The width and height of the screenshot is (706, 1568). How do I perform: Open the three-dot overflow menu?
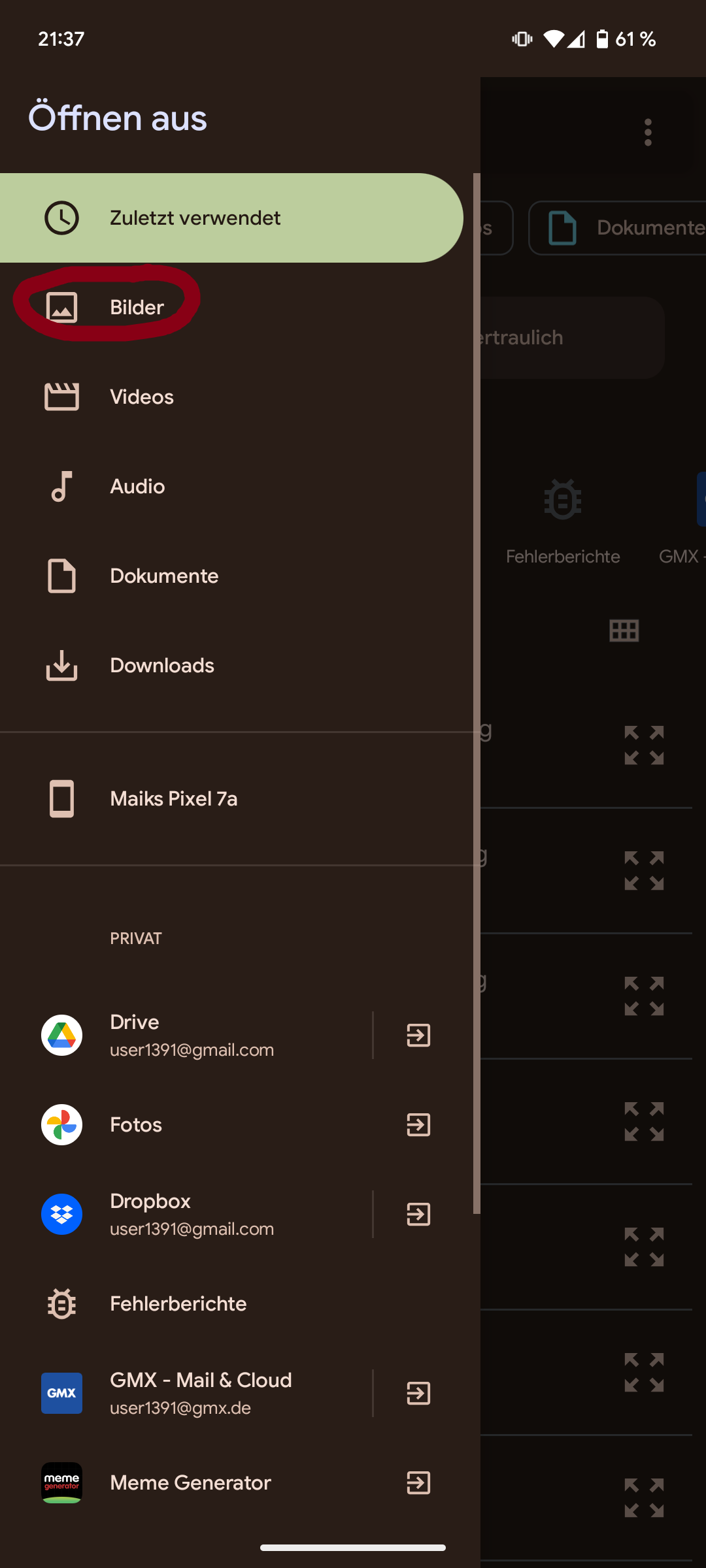648,132
